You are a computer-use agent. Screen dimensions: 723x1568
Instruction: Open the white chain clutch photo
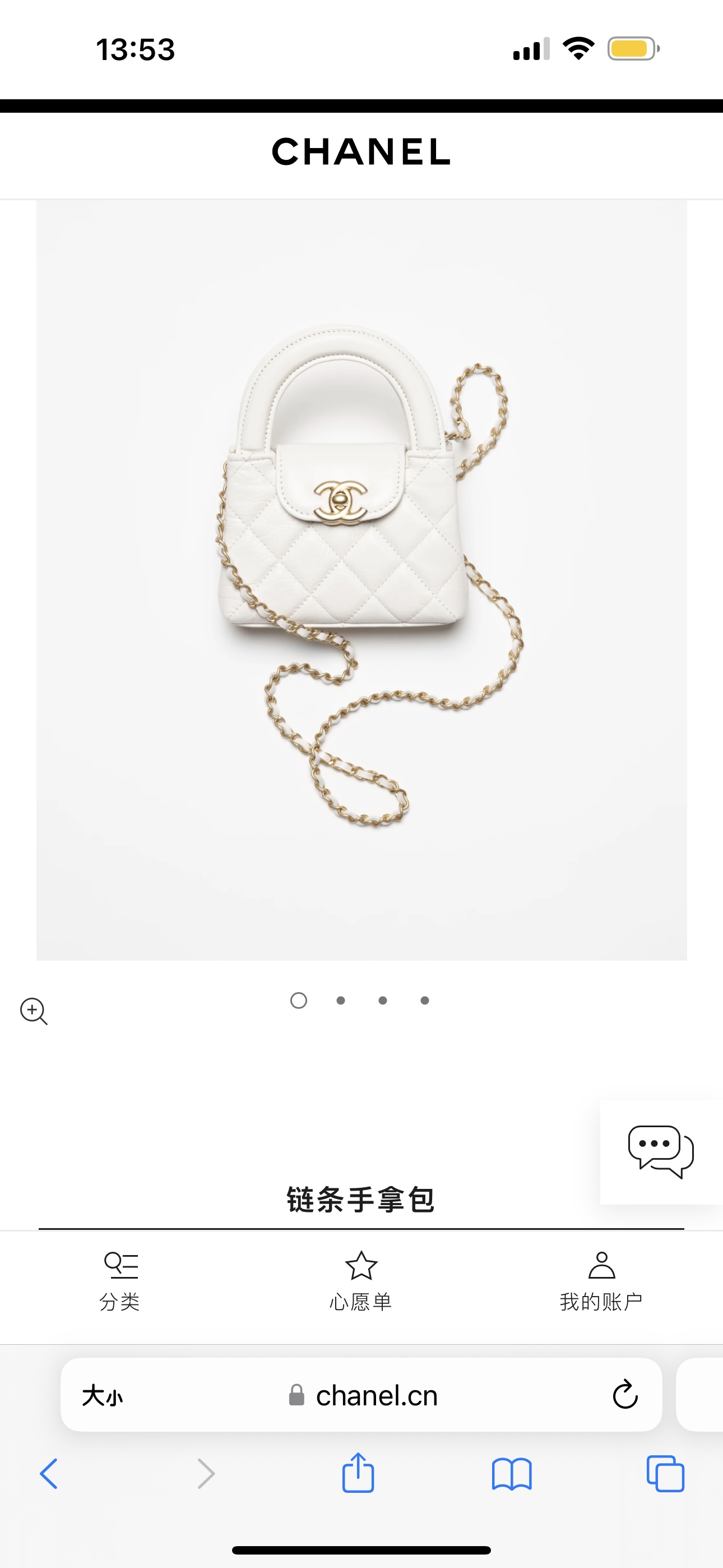coord(361,579)
